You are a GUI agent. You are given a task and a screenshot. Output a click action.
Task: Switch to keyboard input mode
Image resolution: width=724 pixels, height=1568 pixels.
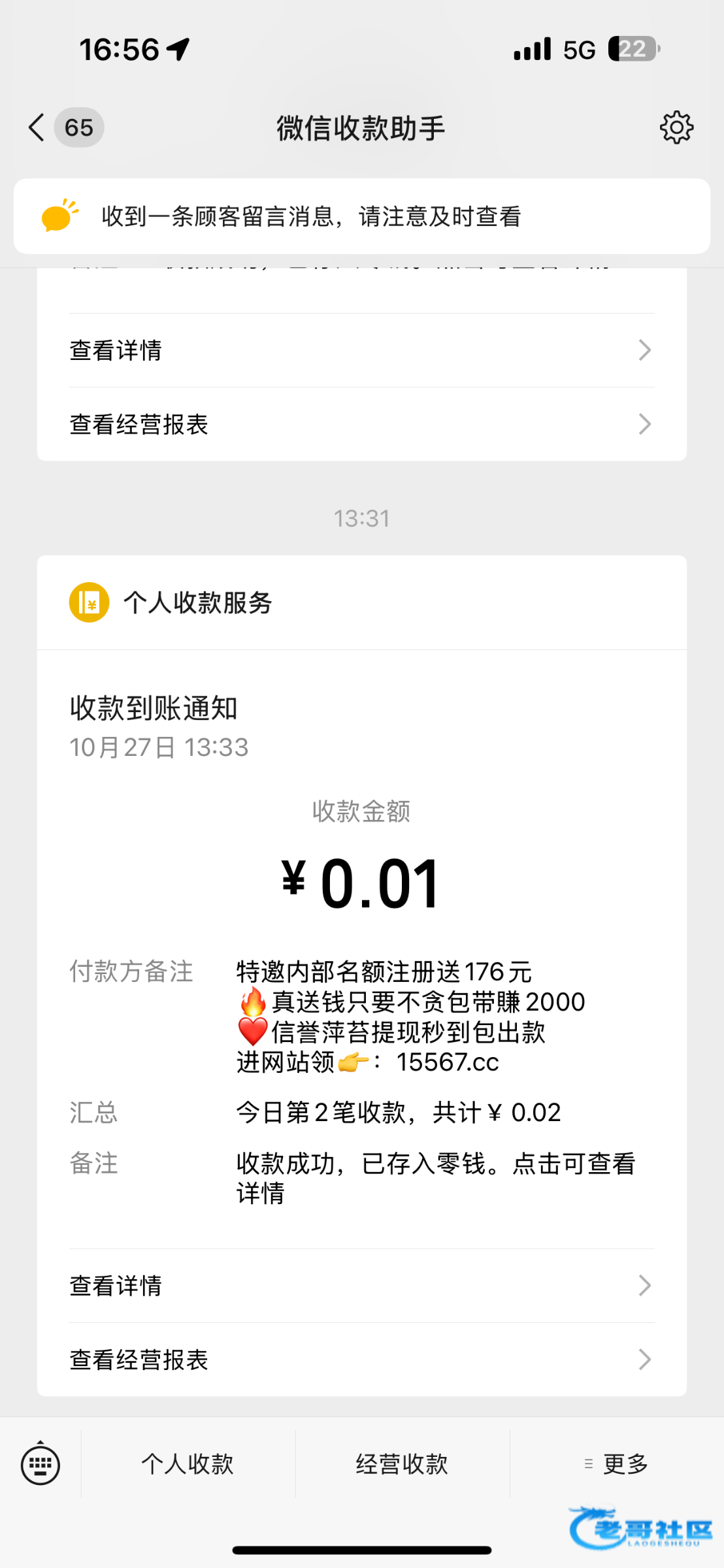click(x=41, y=1464)
